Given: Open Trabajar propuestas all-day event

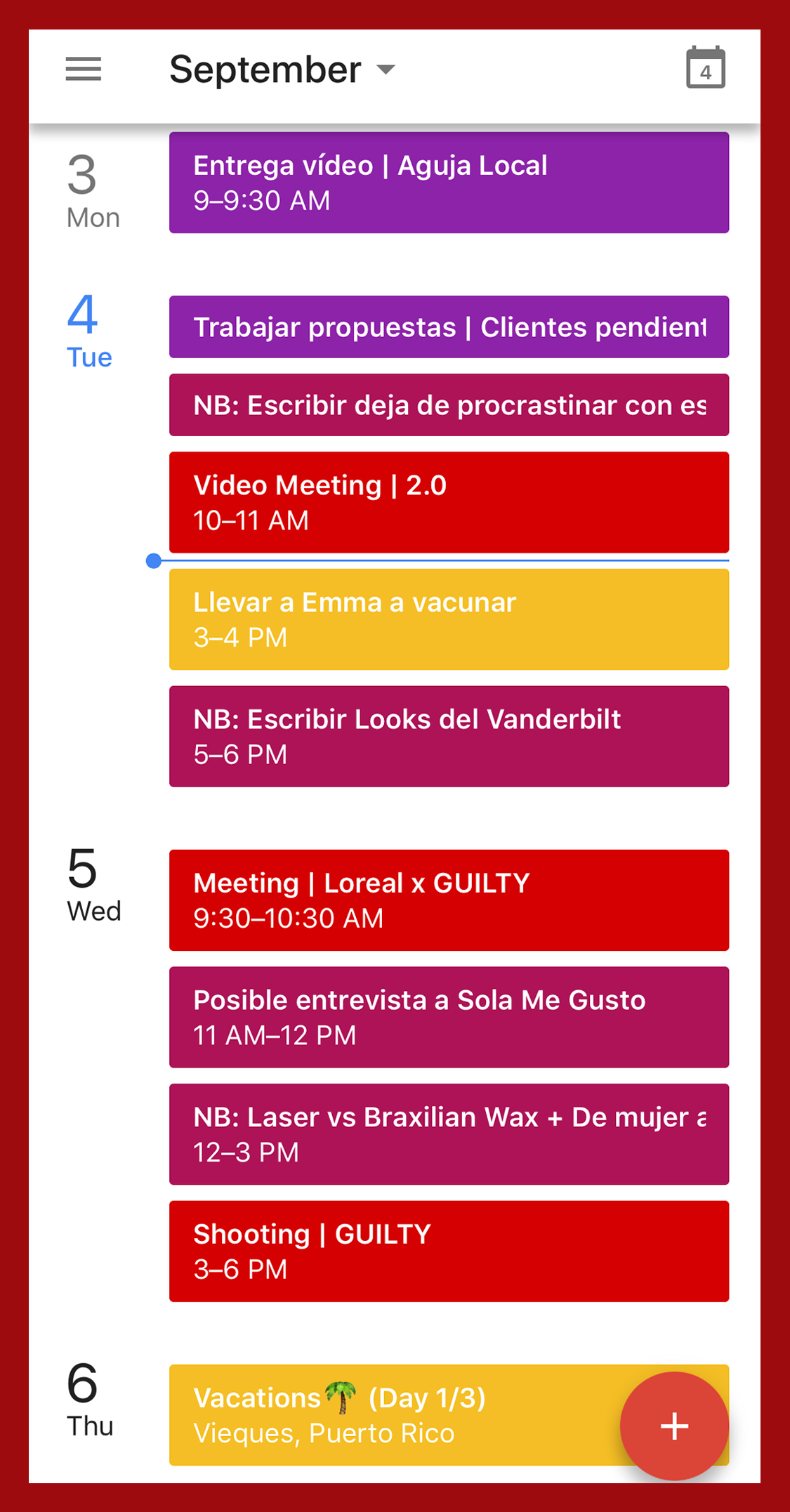Looking at the screenshot, I should tap(449, 327).
